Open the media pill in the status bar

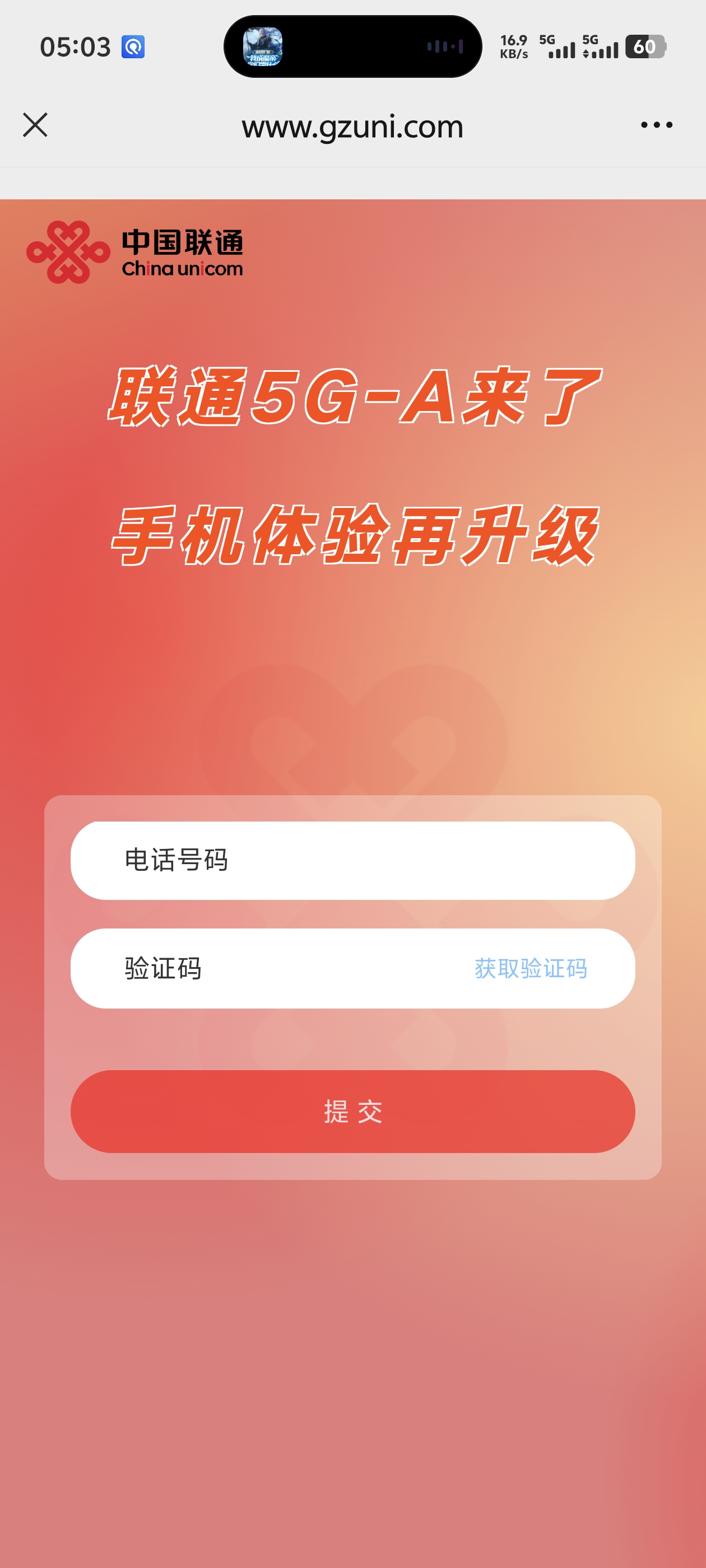[352, 46]
